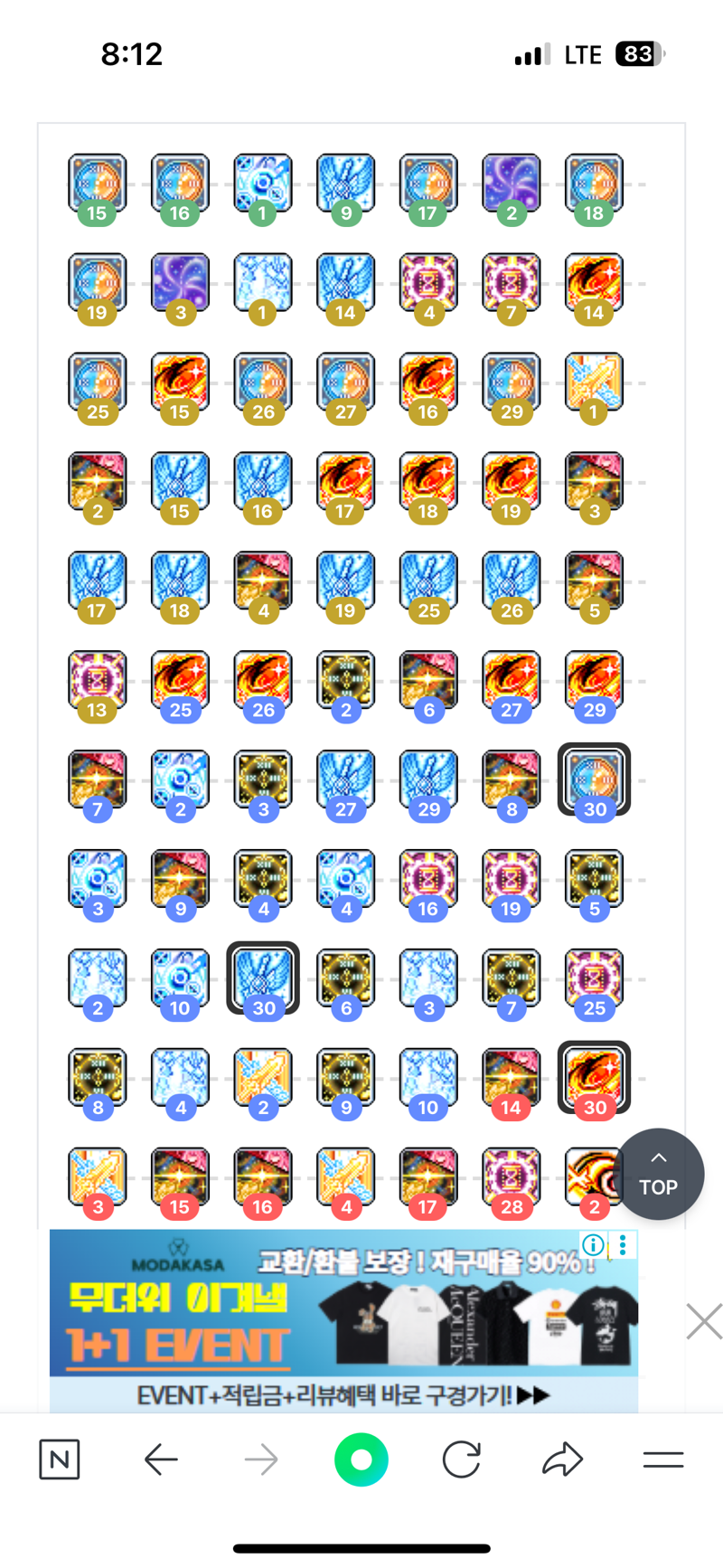
Task: Open the MODAKASA 1+1 EVENT ad
Action: pyautogui.click(x=343, y=1320)
